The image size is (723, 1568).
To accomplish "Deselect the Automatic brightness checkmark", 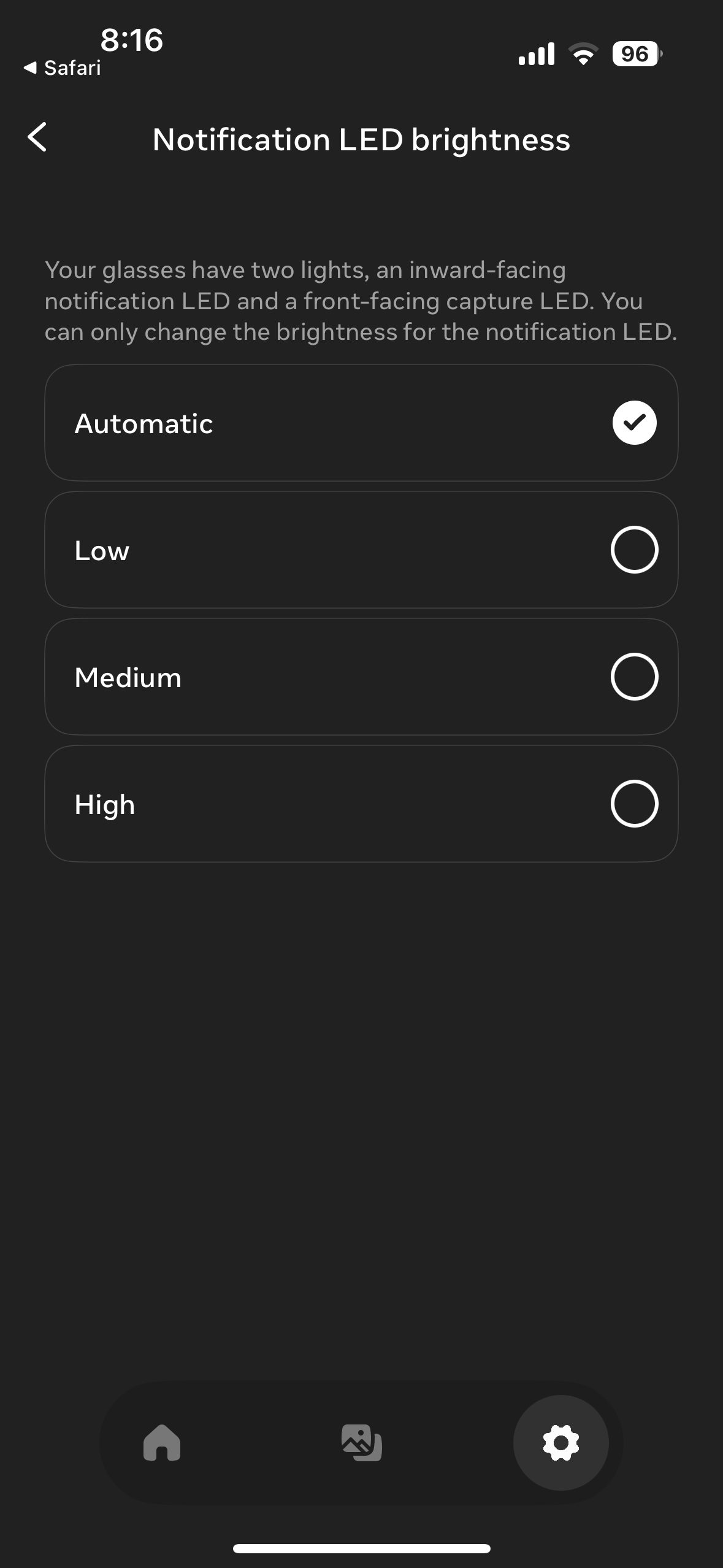I will (635, 423).
